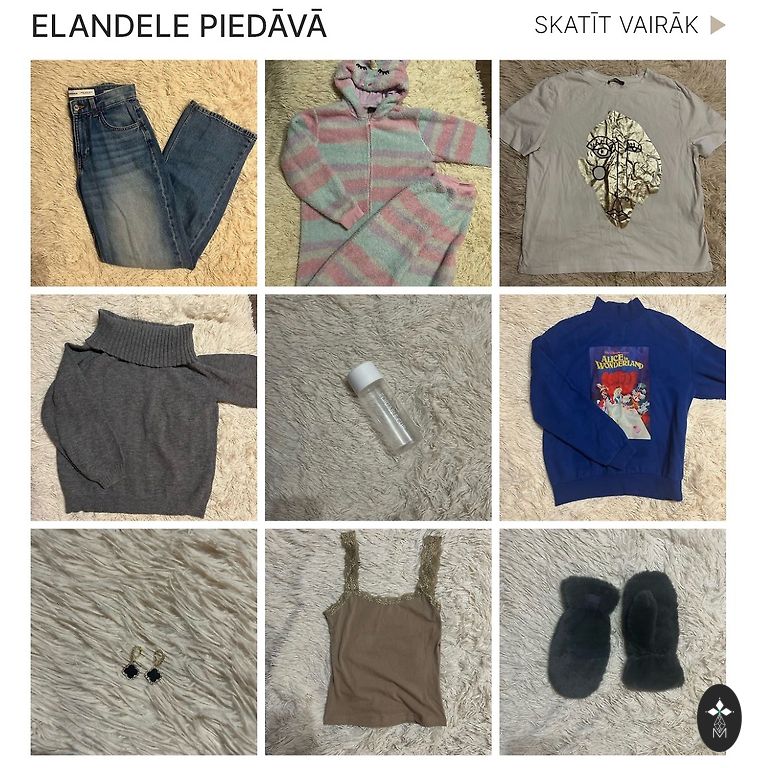
Task: View the striped pastel hooded onesie
Action: pos(378,173)
